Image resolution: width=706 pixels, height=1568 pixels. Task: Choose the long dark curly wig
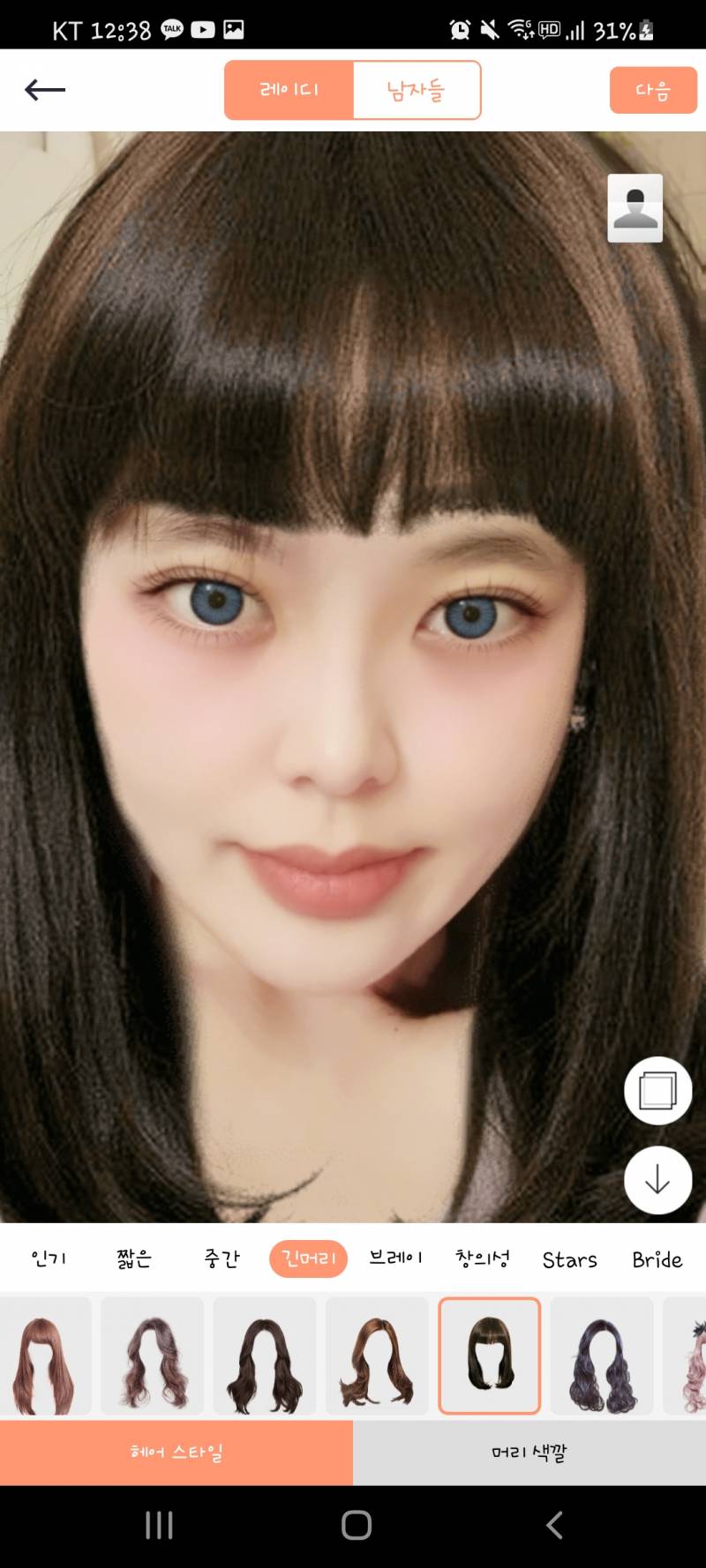tap(265, 1356)
